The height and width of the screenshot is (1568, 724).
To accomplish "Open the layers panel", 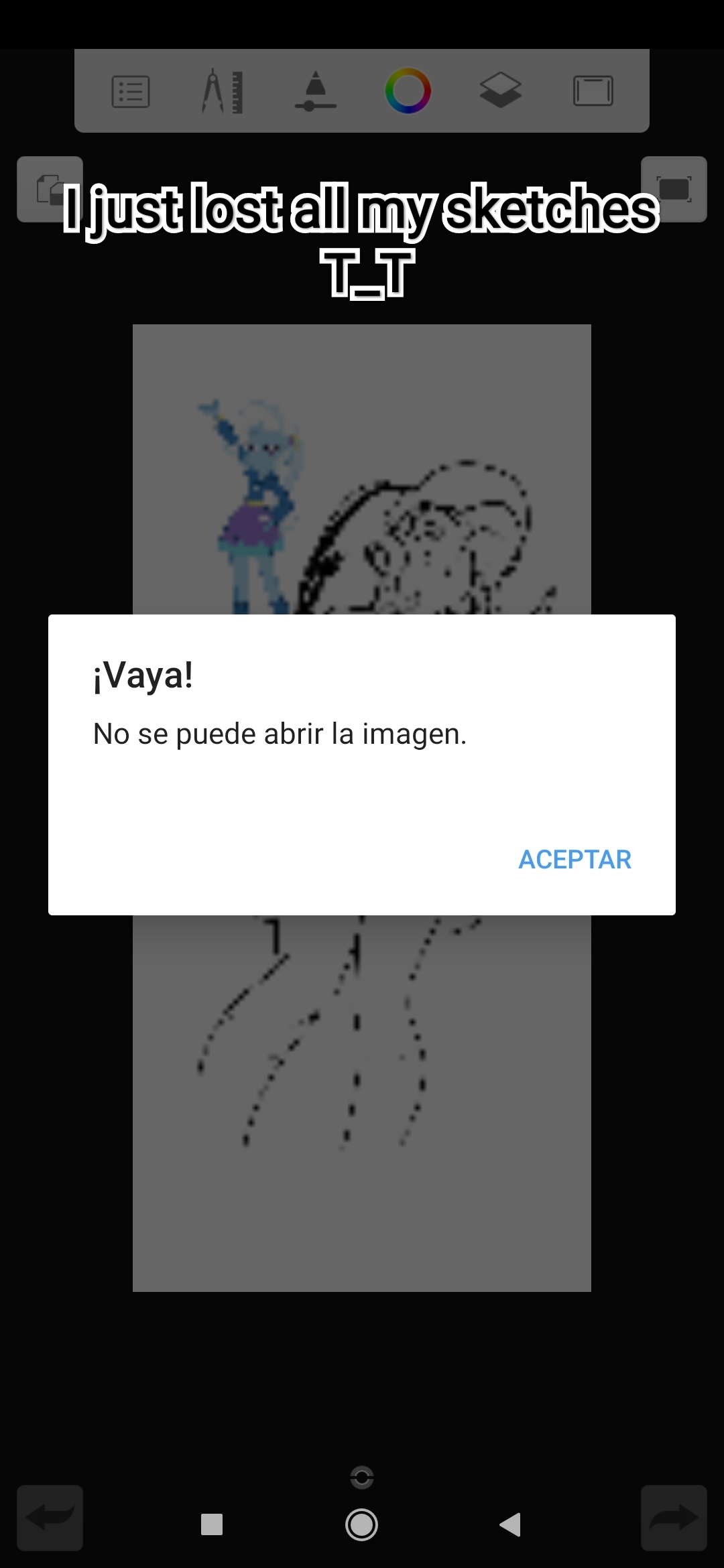I will click(x=500, y=90).
